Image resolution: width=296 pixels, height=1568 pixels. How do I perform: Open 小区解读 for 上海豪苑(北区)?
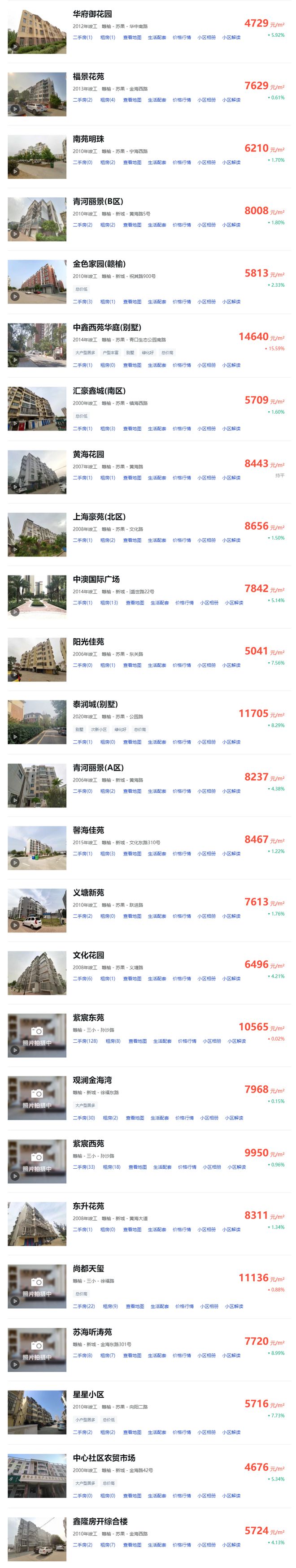[x=231, y=540]
